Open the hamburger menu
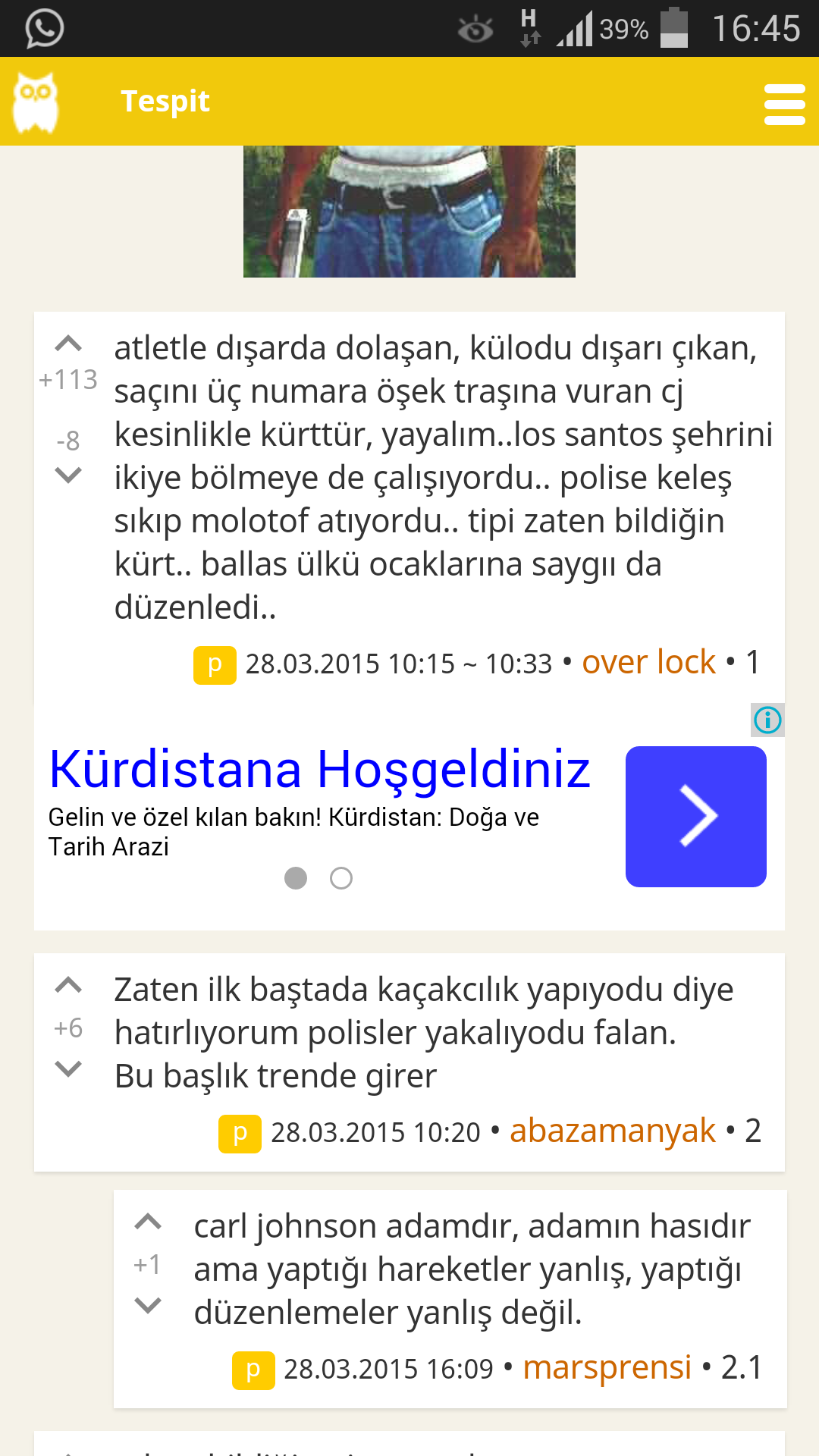 tap(784, 104)
